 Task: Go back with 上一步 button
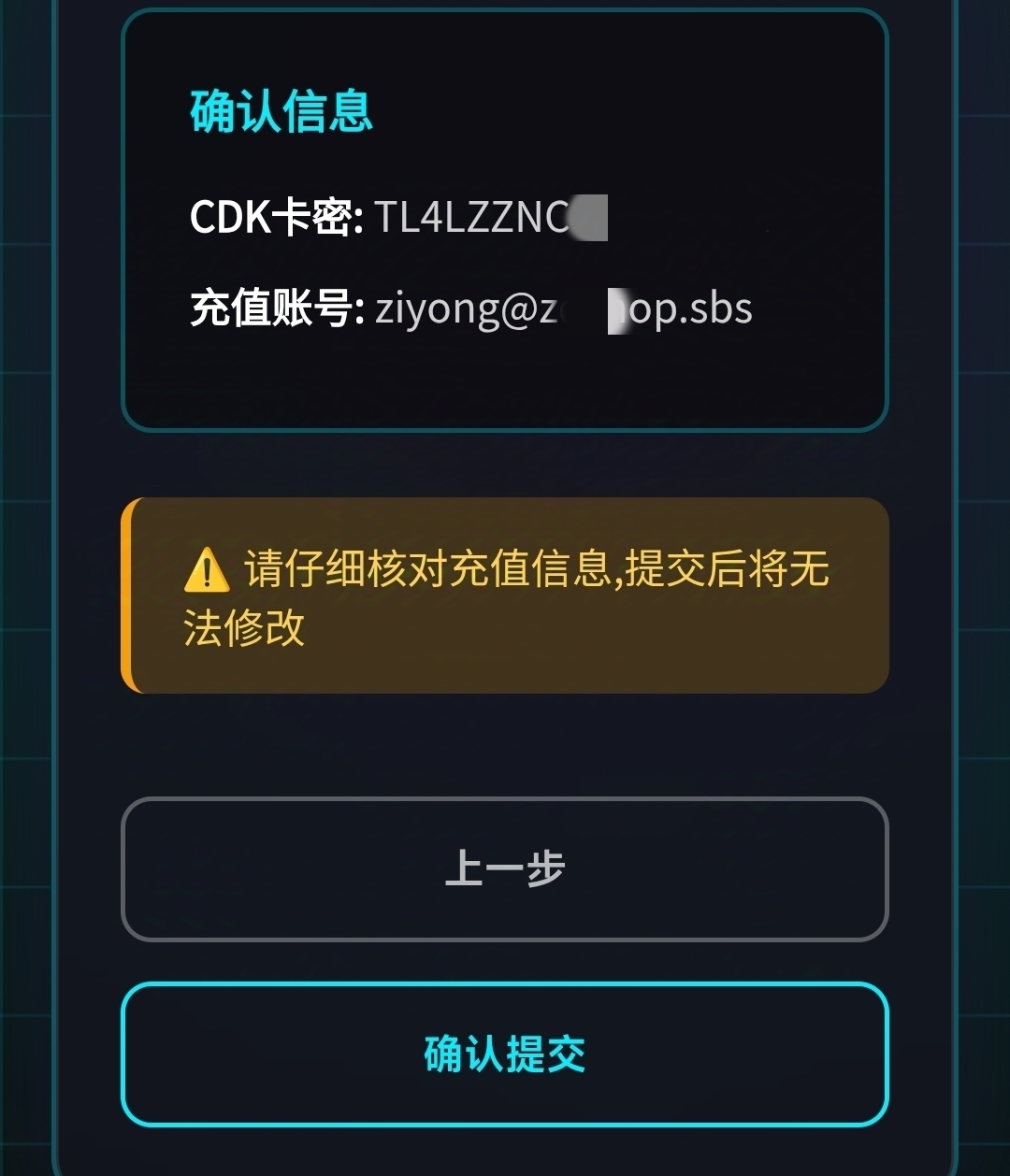(x=504, y=868)
